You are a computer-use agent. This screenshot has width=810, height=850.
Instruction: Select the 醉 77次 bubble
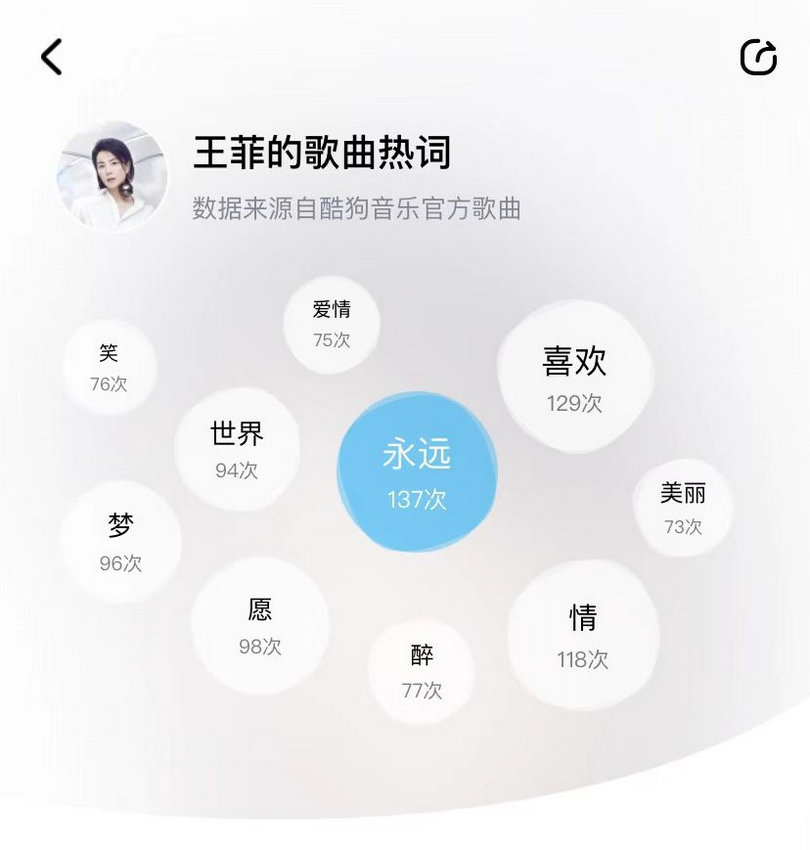tap(421, 671)
